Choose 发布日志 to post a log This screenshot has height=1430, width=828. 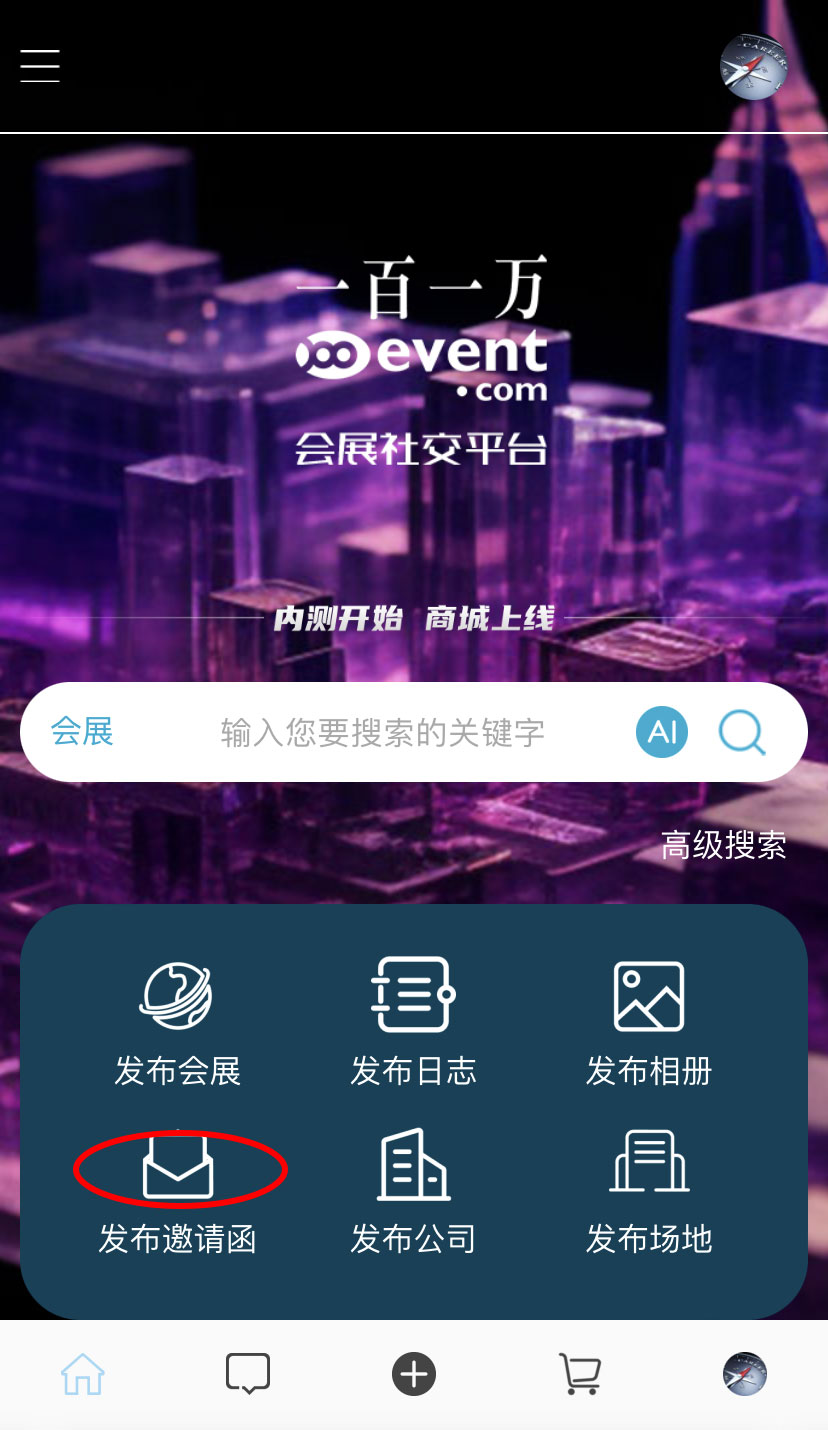pyautogui.click(x=413, y=1022)
